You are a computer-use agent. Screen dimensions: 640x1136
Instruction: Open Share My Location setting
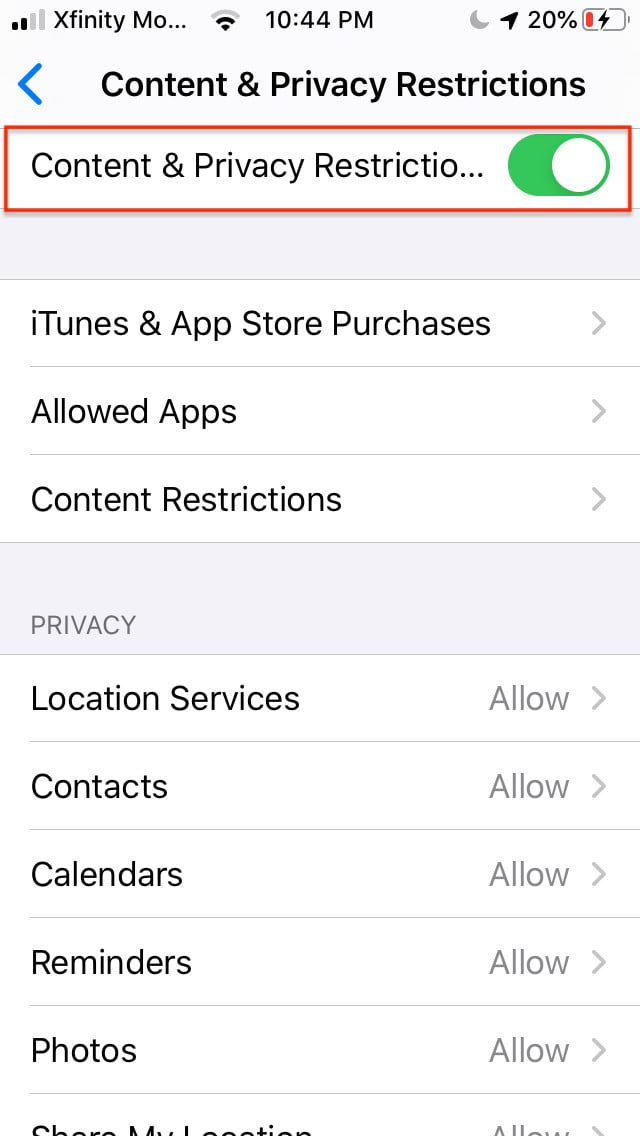320,1126
